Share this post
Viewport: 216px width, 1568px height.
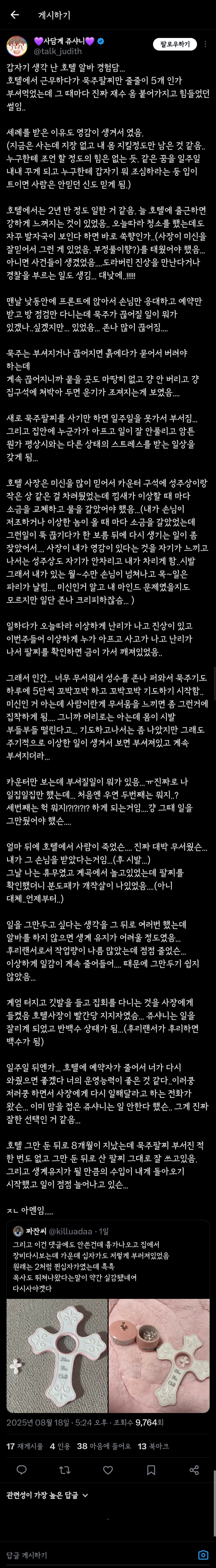tap(194, 1470)
